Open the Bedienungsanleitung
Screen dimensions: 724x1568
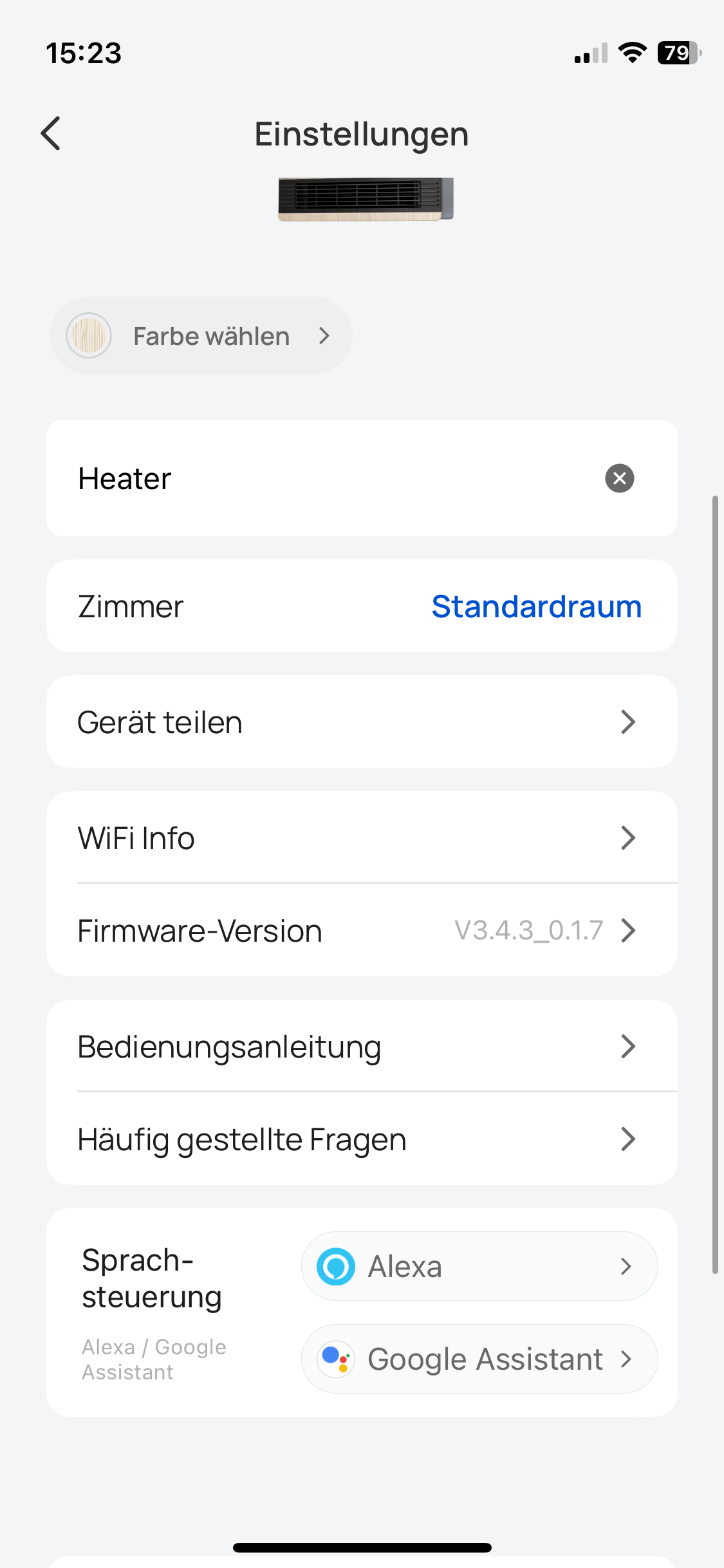pyautogui.click(x=362, y=1047)
